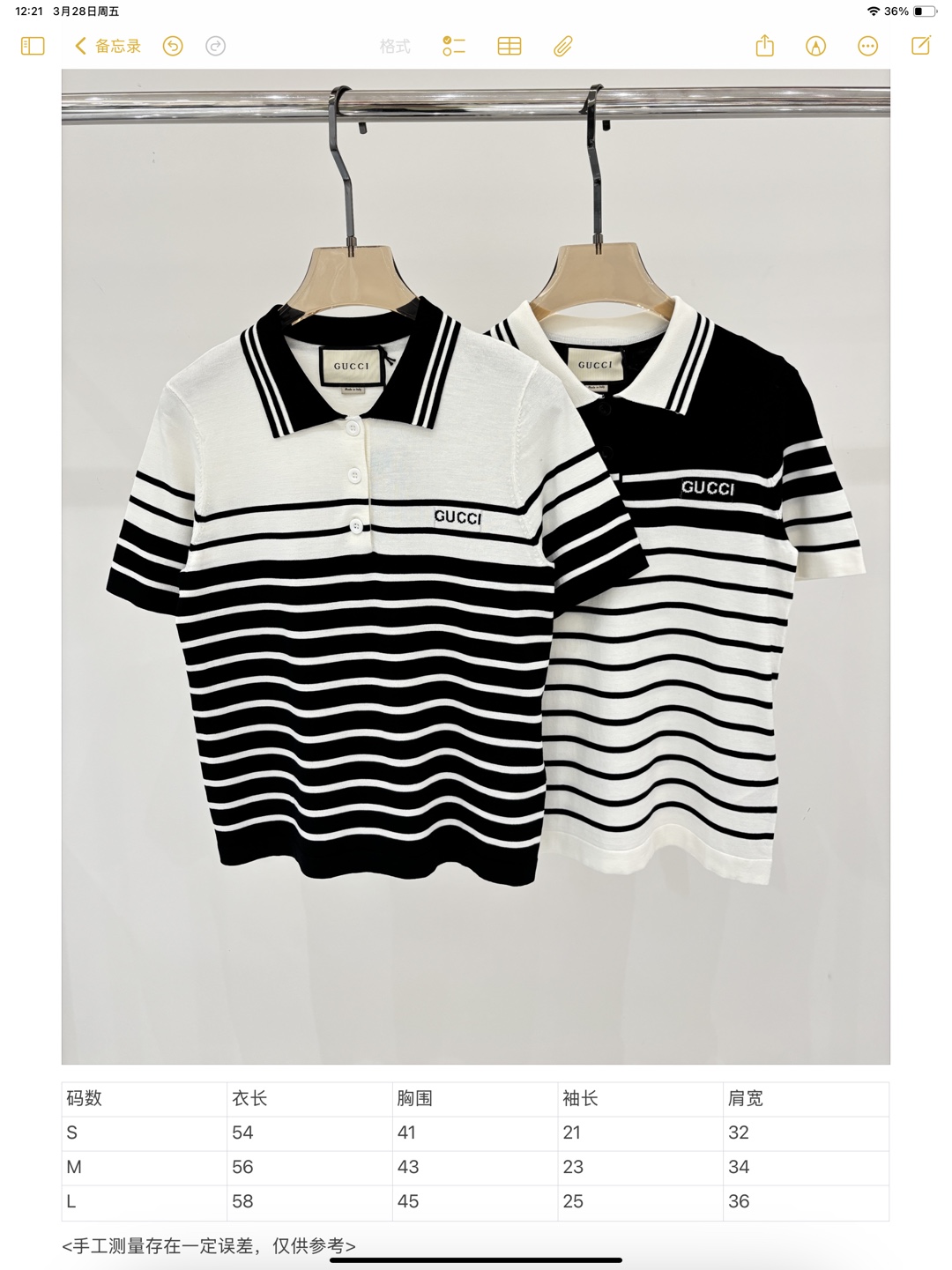The width and height of the screenshot is (952, 1270).
Task: Compose a new note
Action: pyautogui.click(x=921, y=46)
